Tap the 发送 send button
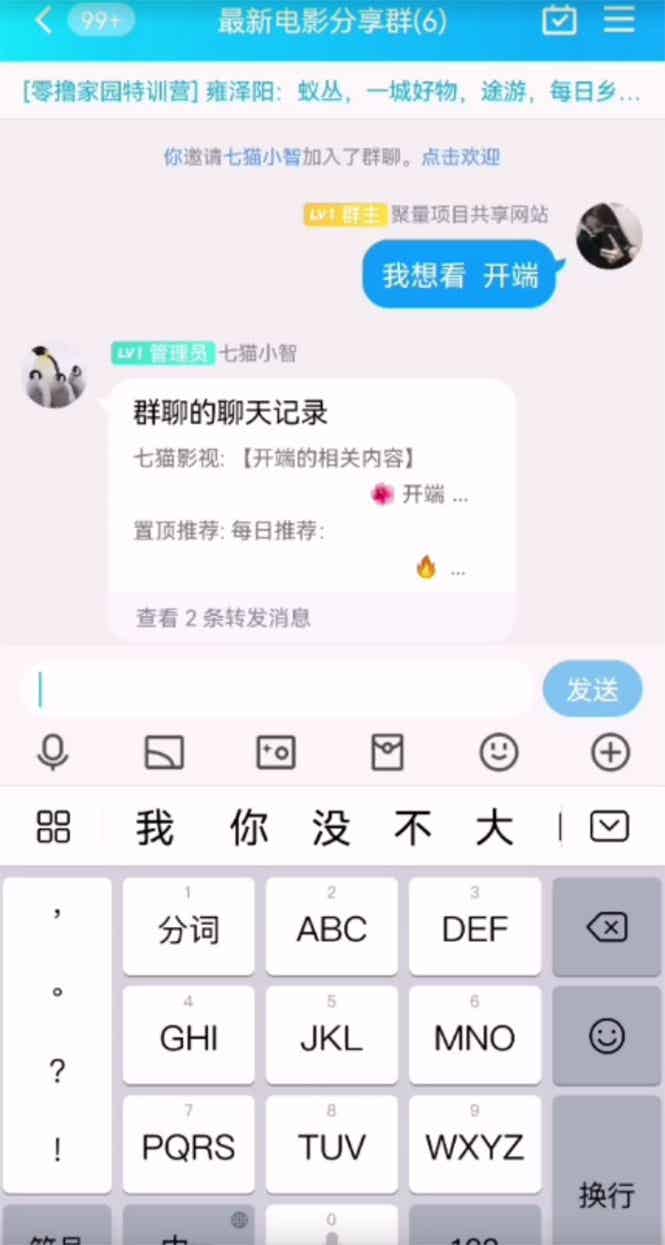 tap(592, 689)
